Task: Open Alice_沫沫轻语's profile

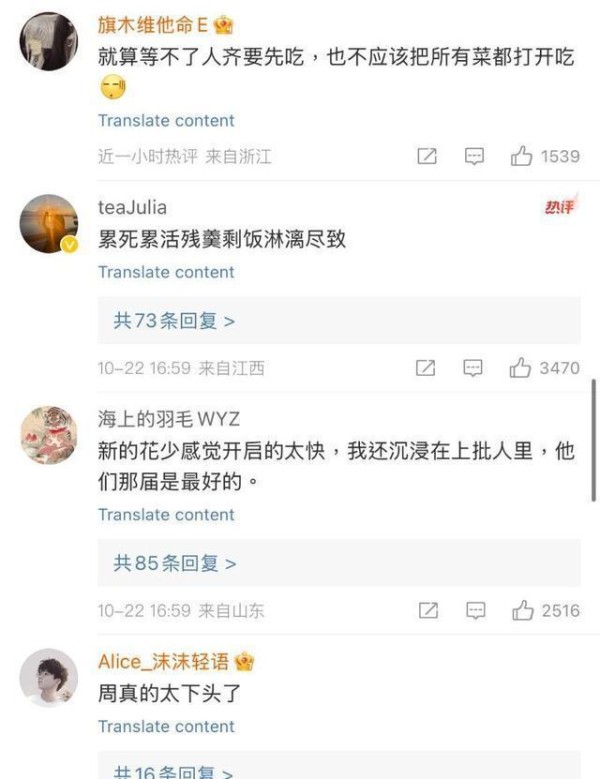Action: click(x=49, y=678)
